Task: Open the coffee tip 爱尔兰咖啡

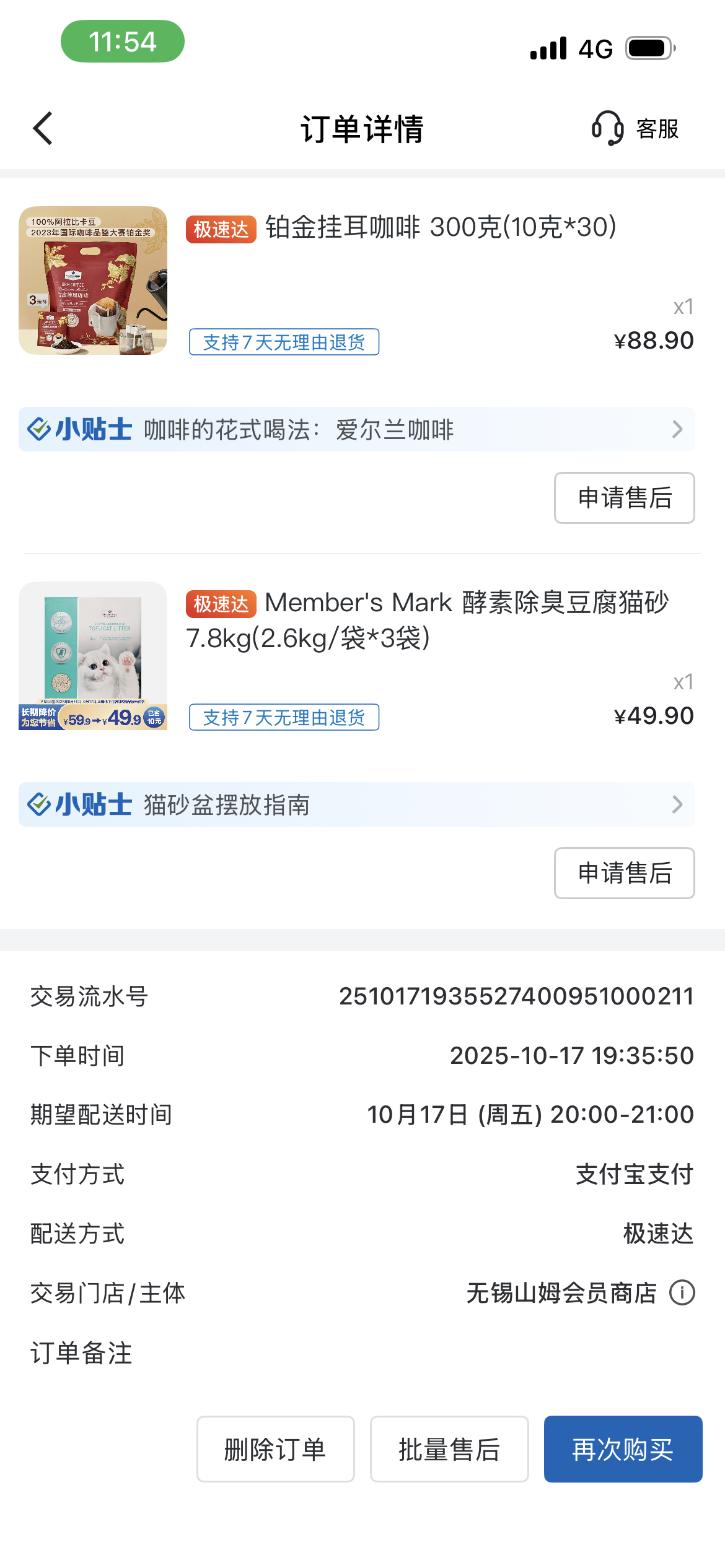Action: click(356, 430)
